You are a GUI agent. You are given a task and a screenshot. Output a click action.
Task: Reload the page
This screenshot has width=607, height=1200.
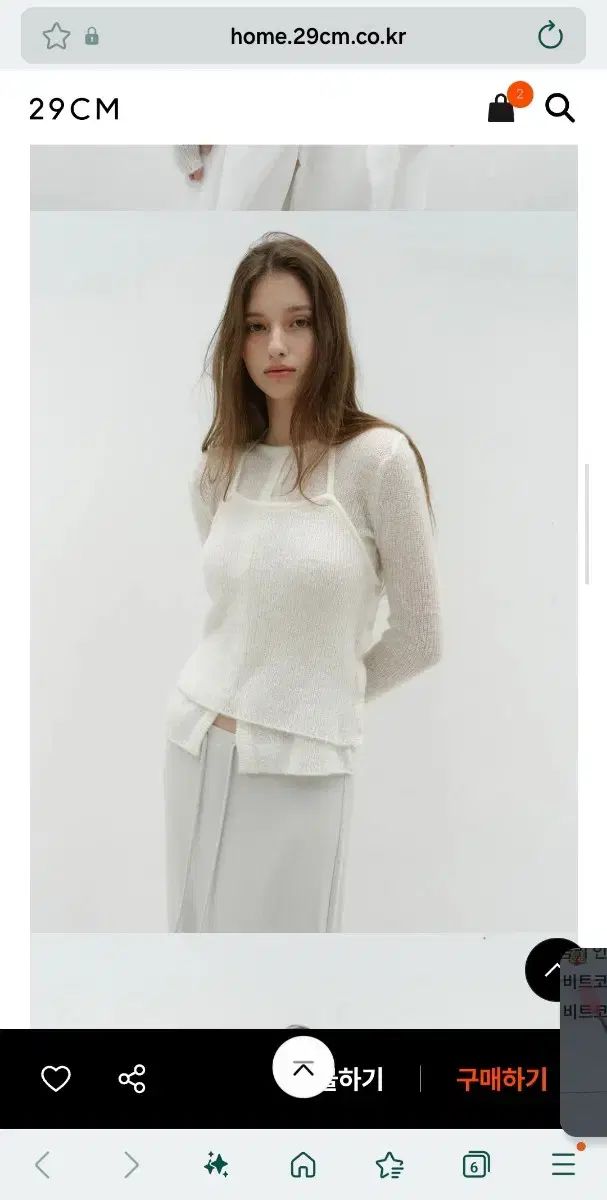pos(550,37)
